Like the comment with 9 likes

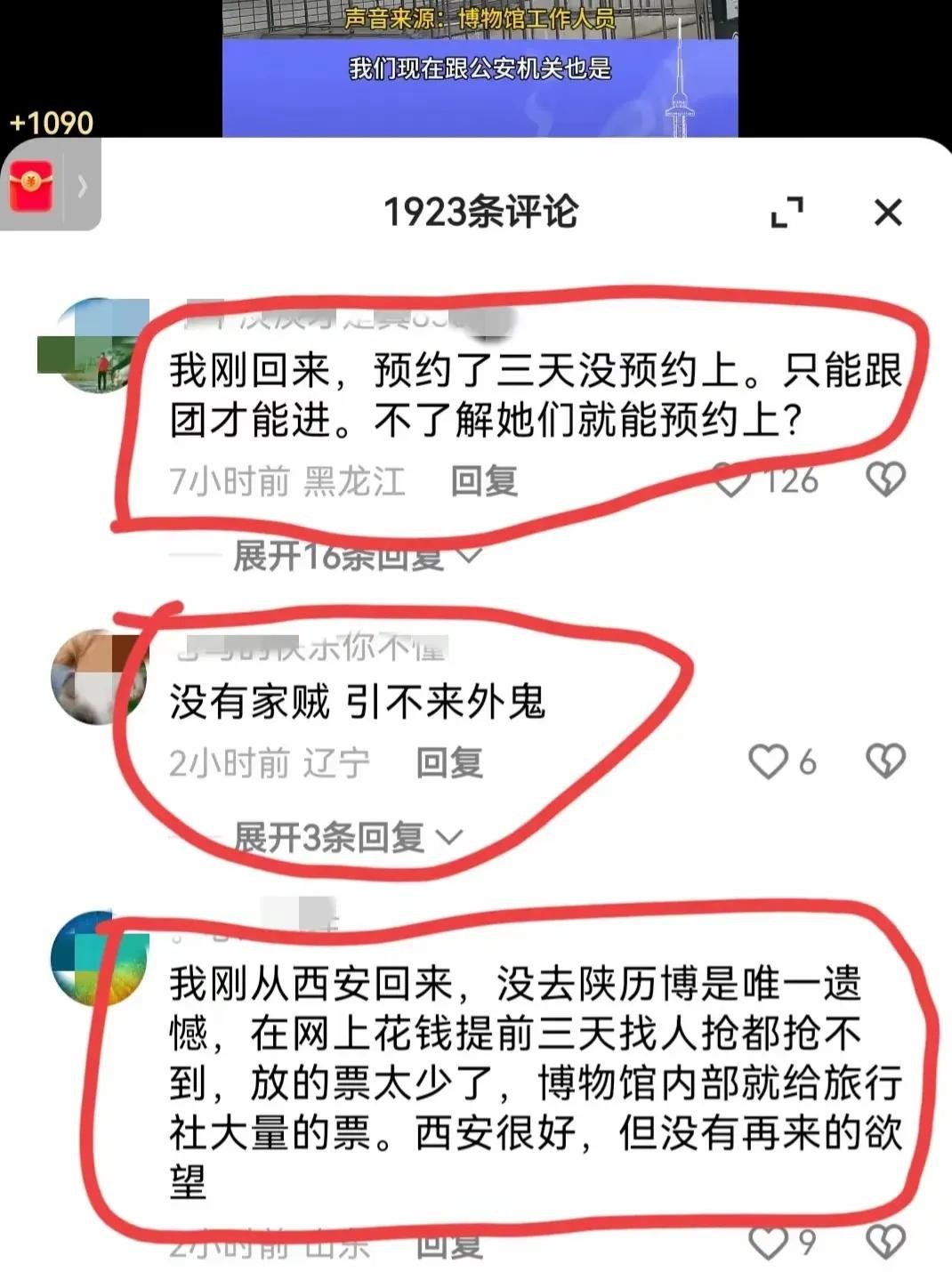click(x=768, y=1243)
